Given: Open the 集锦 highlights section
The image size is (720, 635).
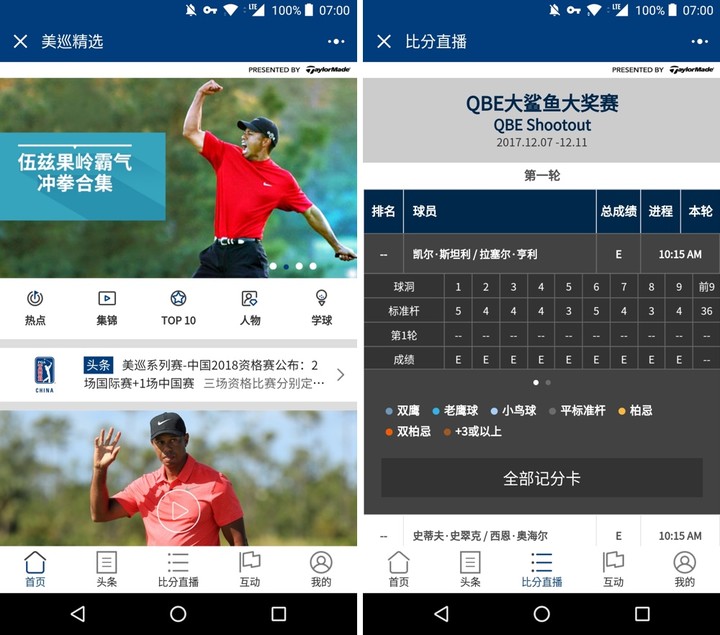Looking at the screenshot, I should point(107,307).
